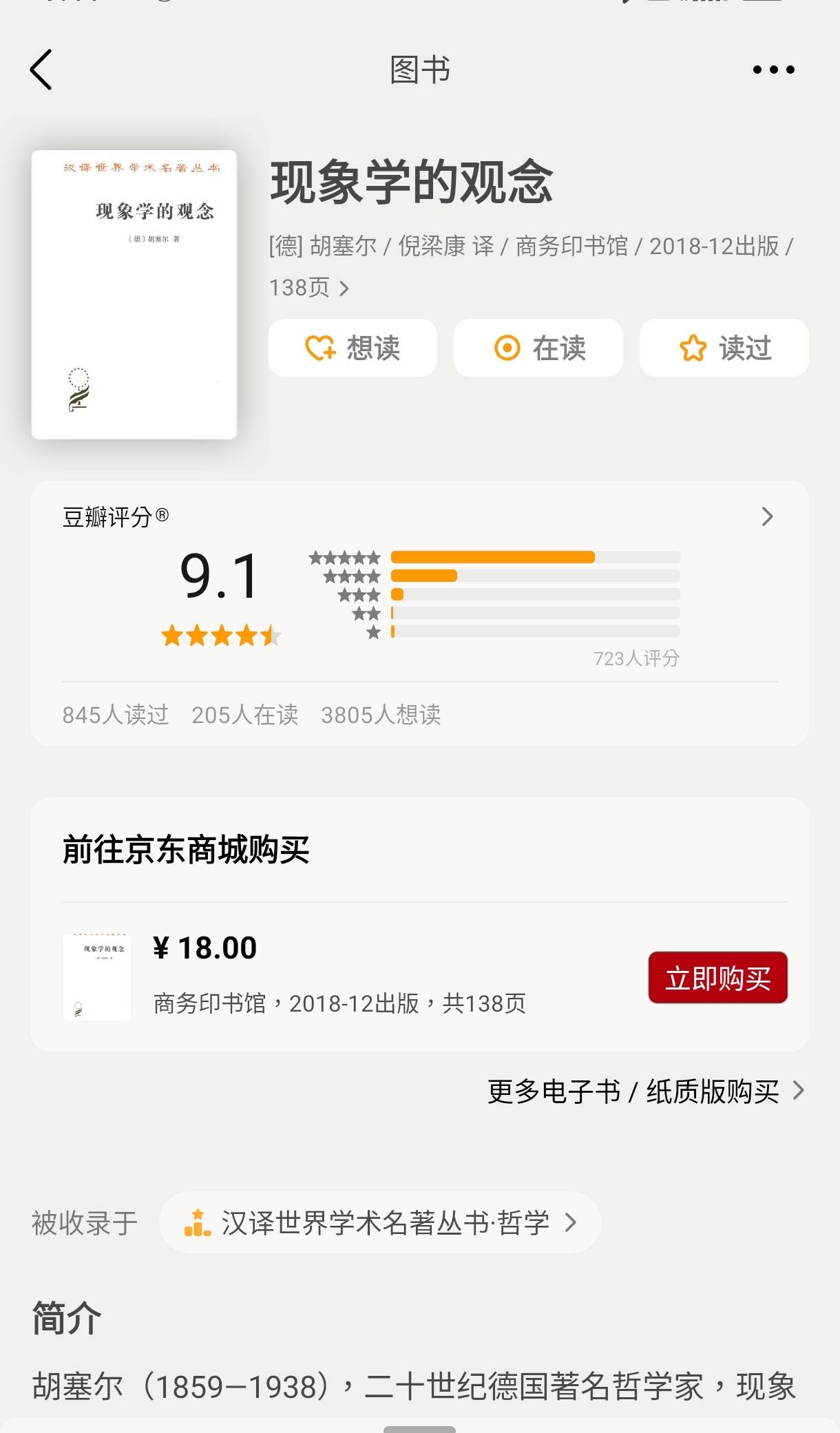Open the three-dot overflow menu
Image resolution: width=840 pixels, height=1433 pixels.
point(773,70)
